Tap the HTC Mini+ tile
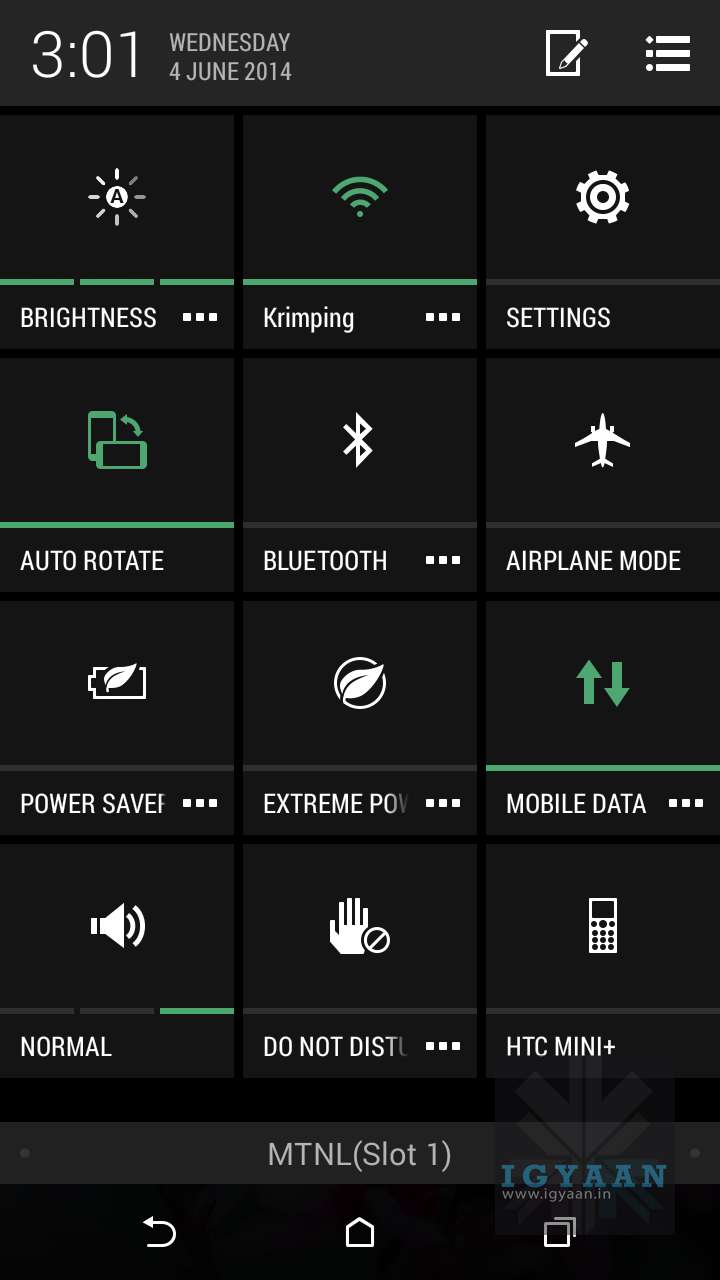Image resolution: width=720 pixels, height=1280 pixels. [602, 926]
